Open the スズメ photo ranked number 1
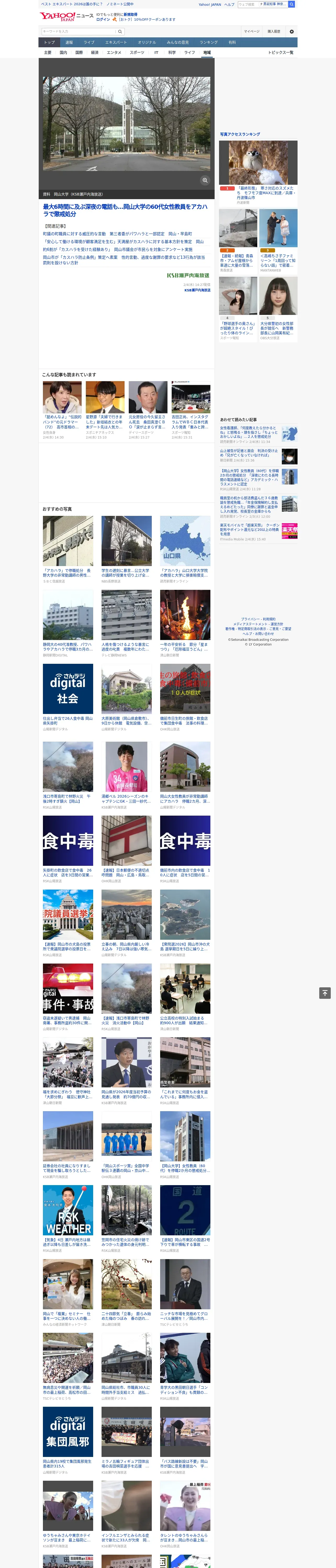The height and width of the screenshot is (1568, 336). [x=258, y=163]
